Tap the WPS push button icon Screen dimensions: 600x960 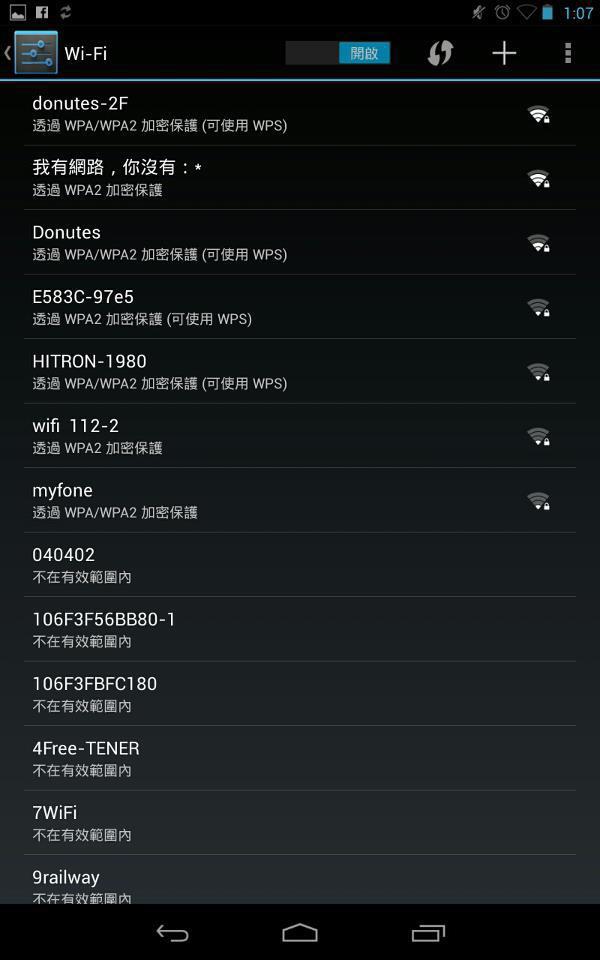[x=440, y=53]
